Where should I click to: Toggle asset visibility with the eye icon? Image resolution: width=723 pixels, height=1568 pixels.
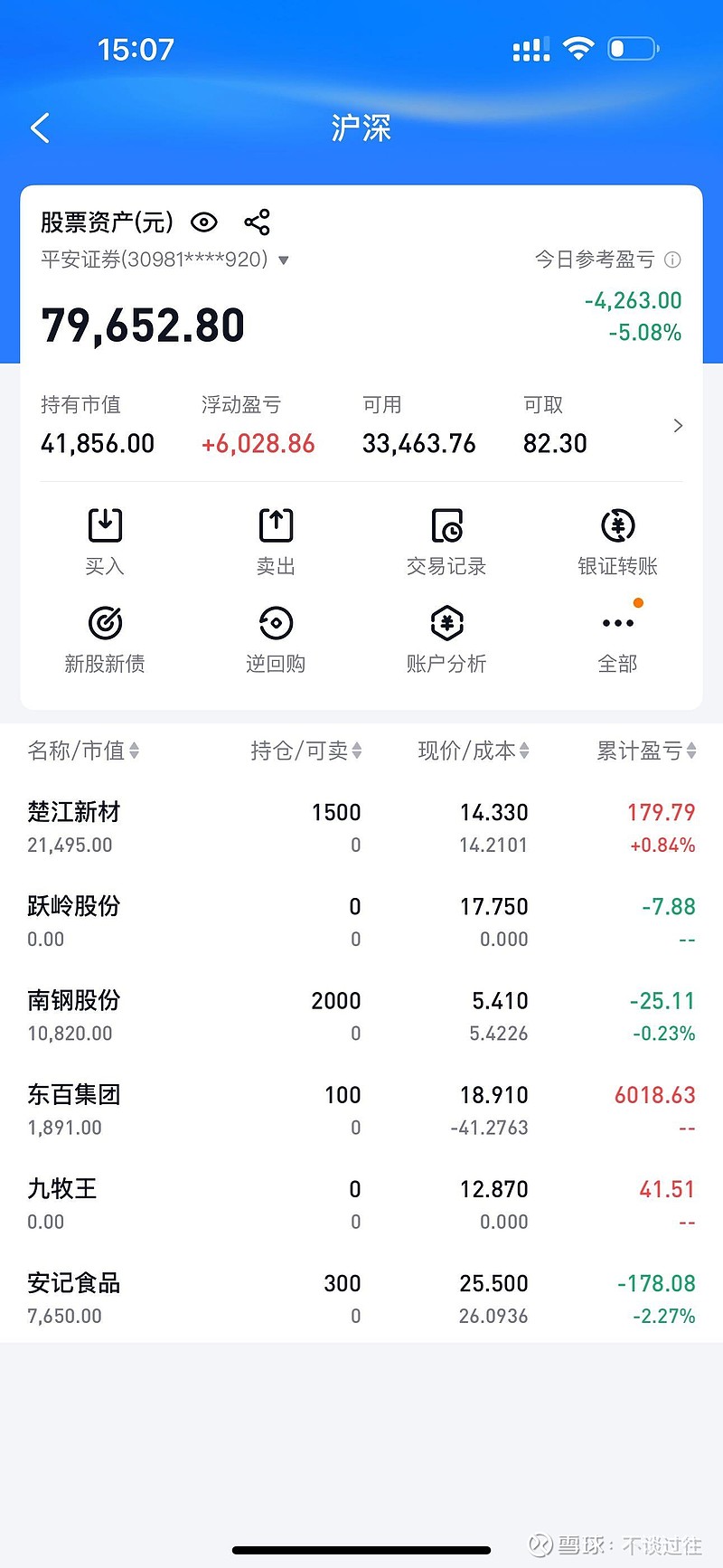(204, 222)
